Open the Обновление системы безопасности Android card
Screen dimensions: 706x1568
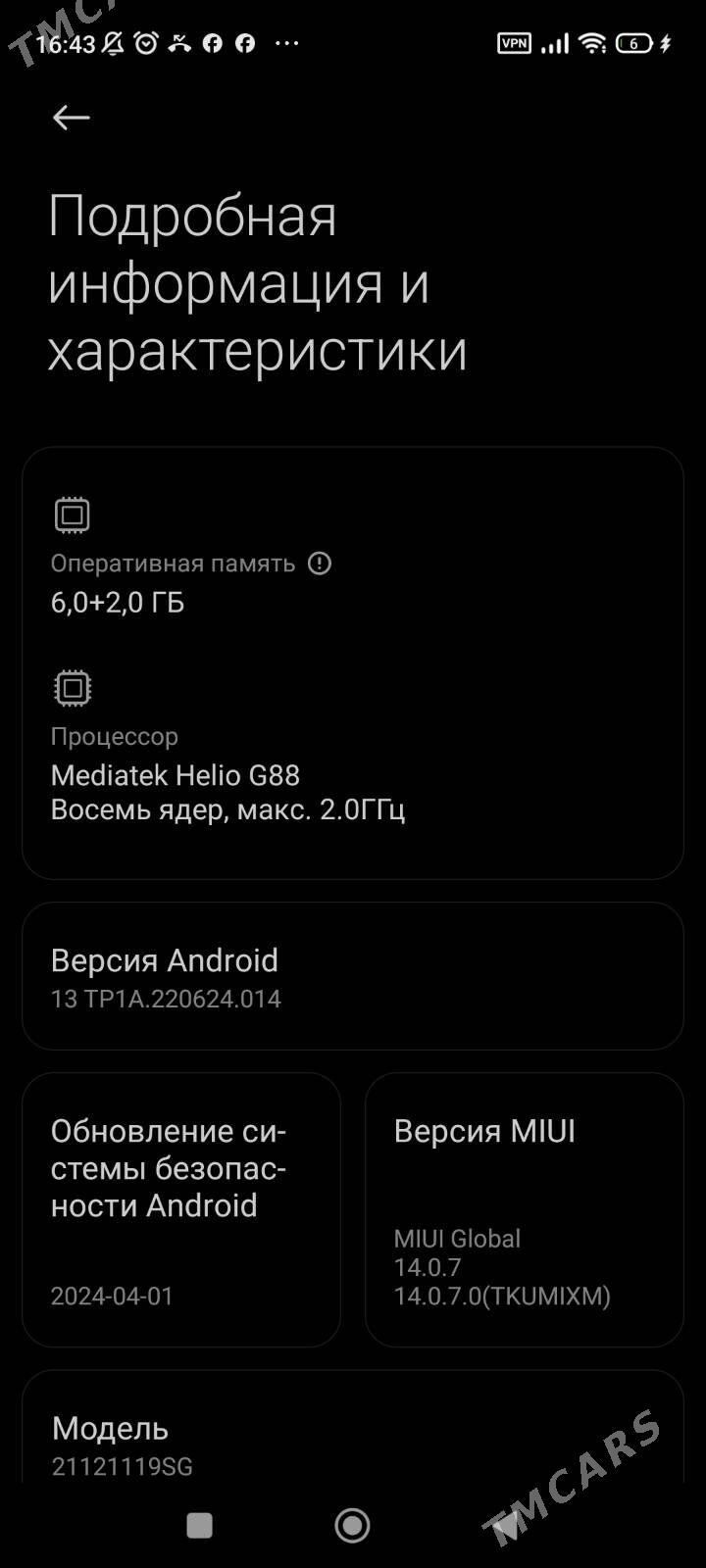(x=181, y=1207)
